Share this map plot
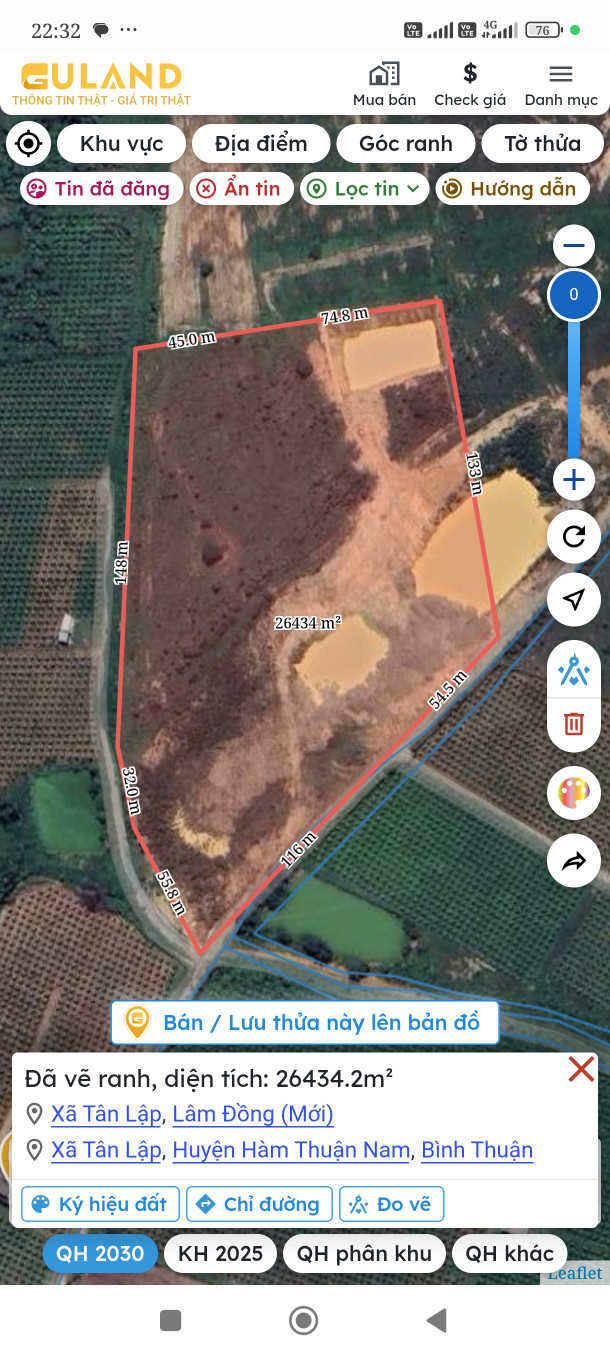610x1356 pixels. (574, 861)
